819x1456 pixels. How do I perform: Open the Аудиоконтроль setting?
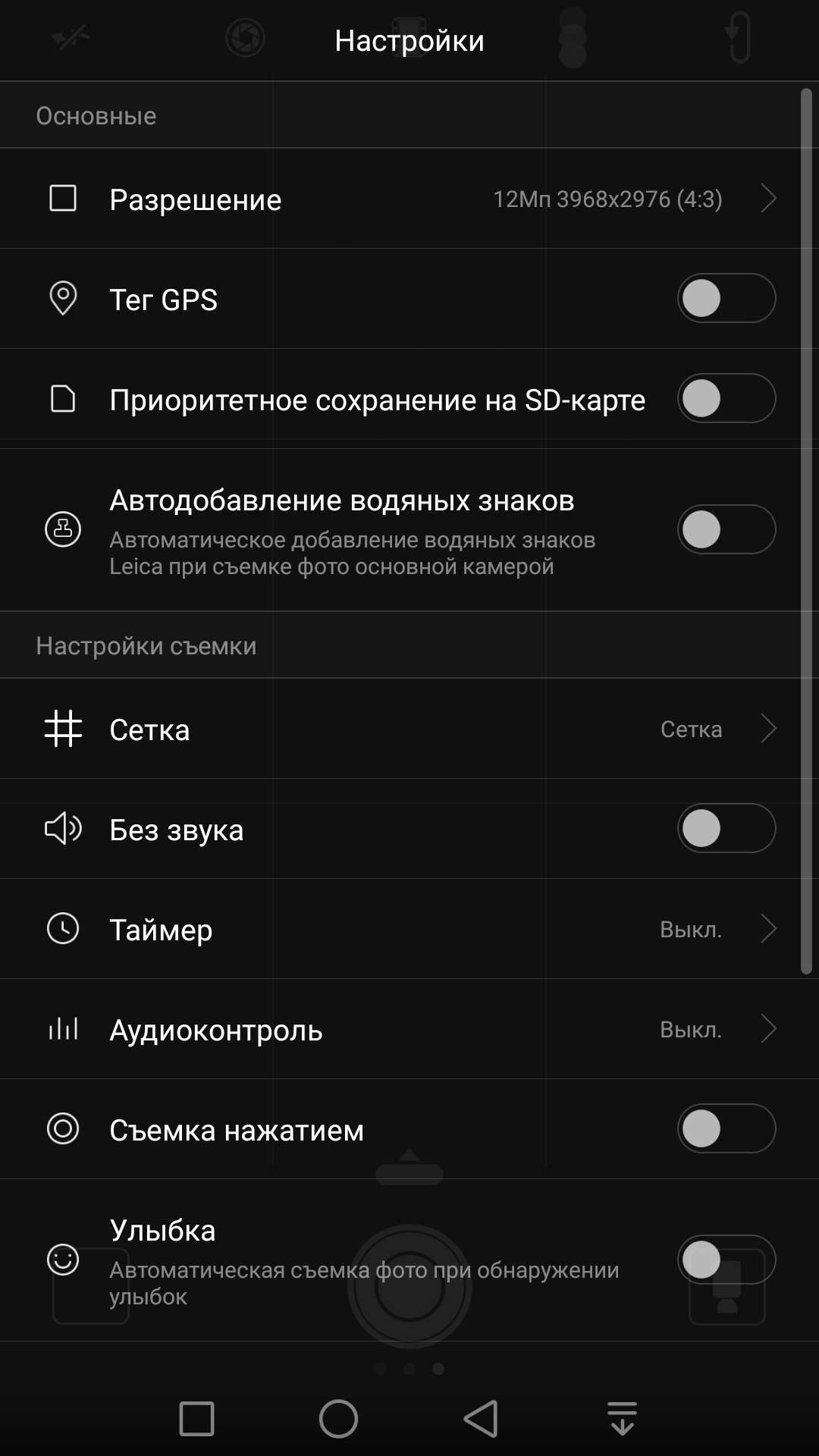pyautogui.click(x=409, y=1029)
